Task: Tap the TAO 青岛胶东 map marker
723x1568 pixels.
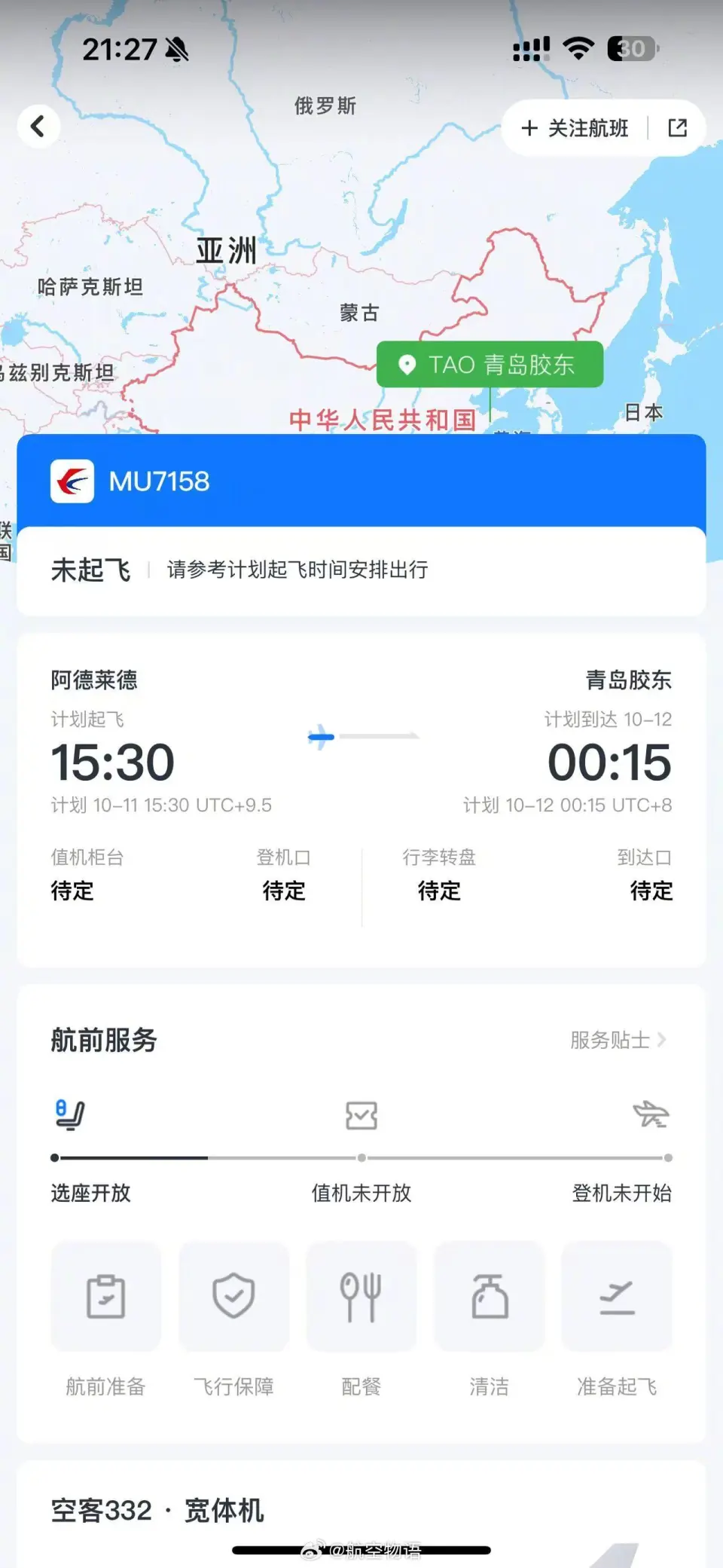Action: (x=490, y=365)
